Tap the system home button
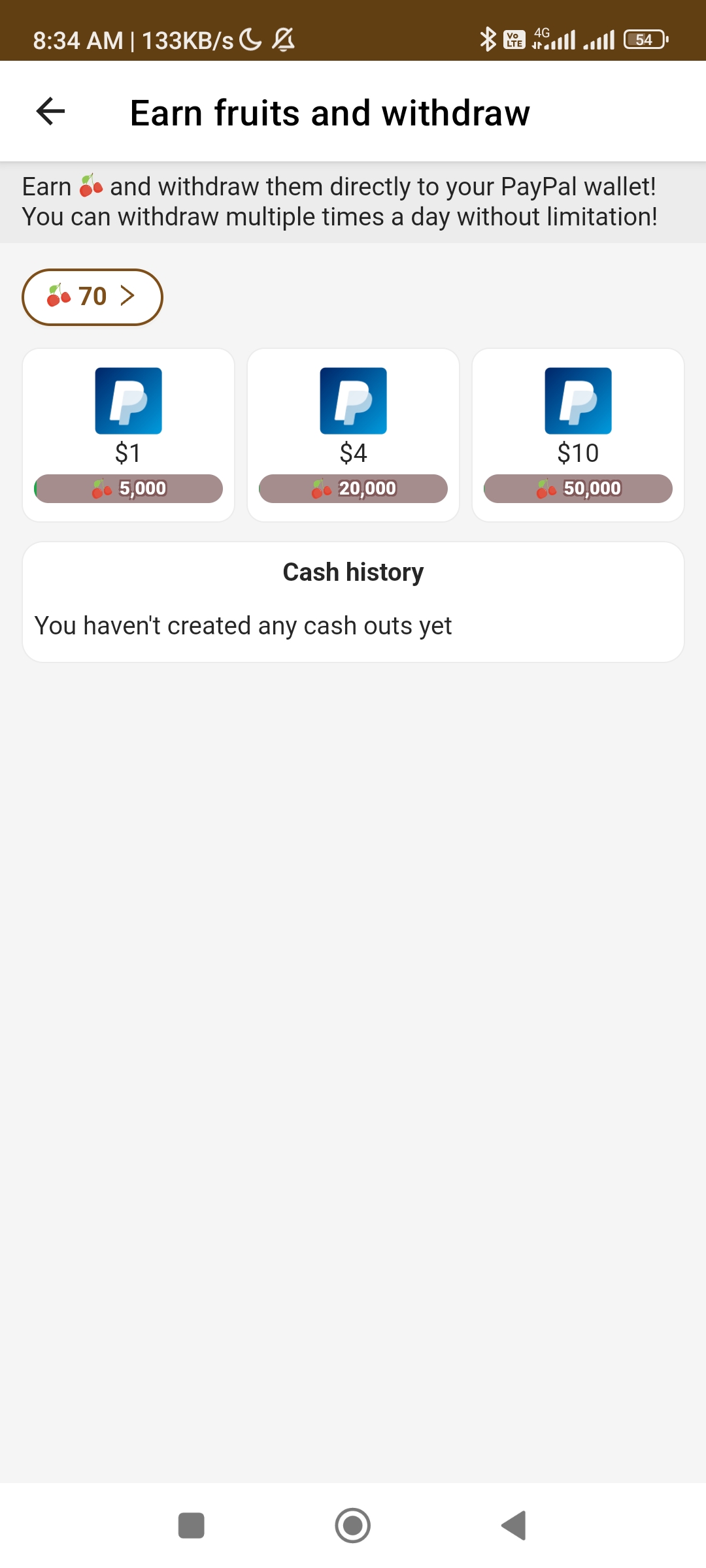The height and width of the screenshot is (1568, 706). tap(353, 1526)
